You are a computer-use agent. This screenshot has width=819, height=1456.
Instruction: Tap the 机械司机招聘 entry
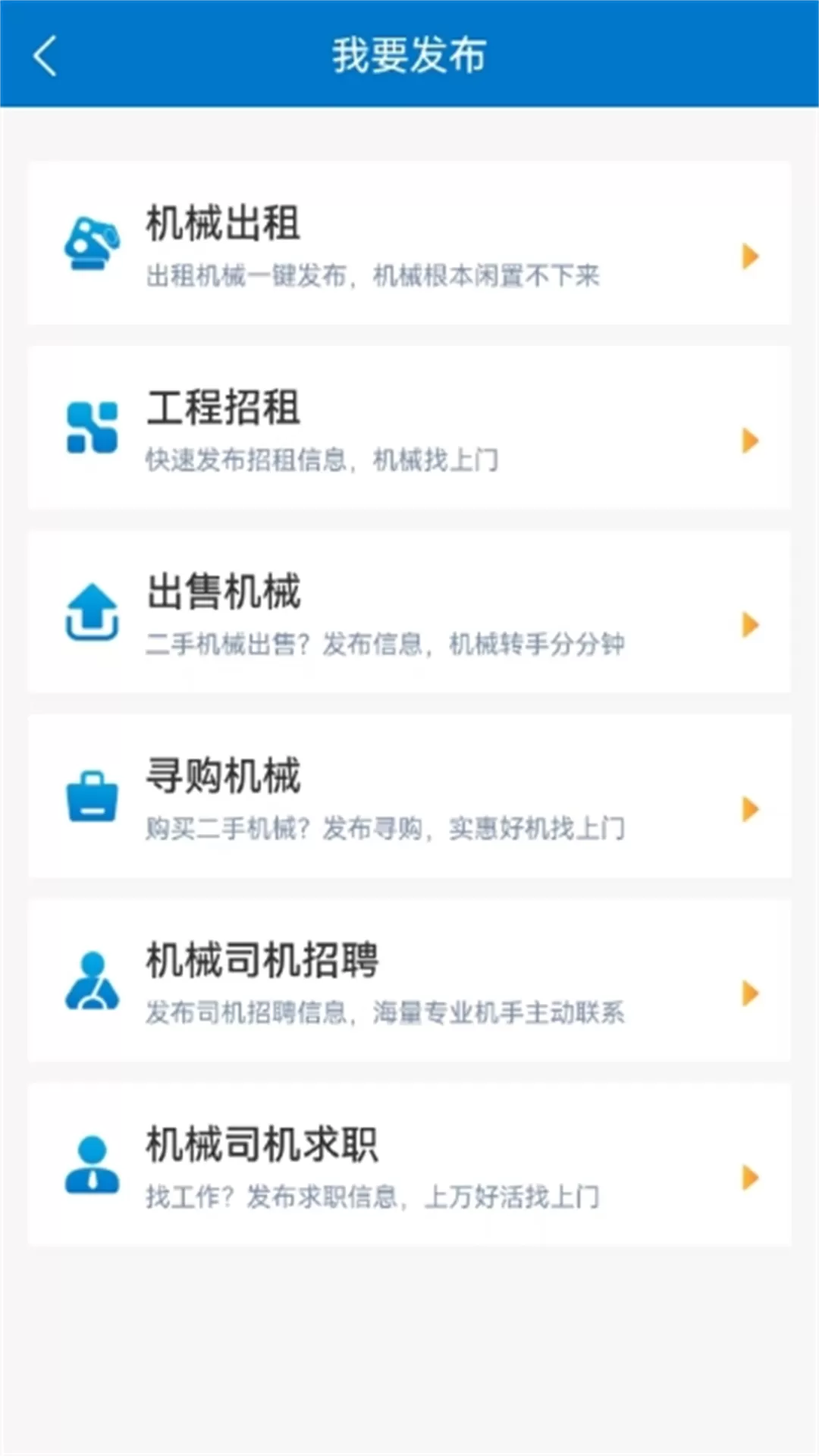(409, 981)
